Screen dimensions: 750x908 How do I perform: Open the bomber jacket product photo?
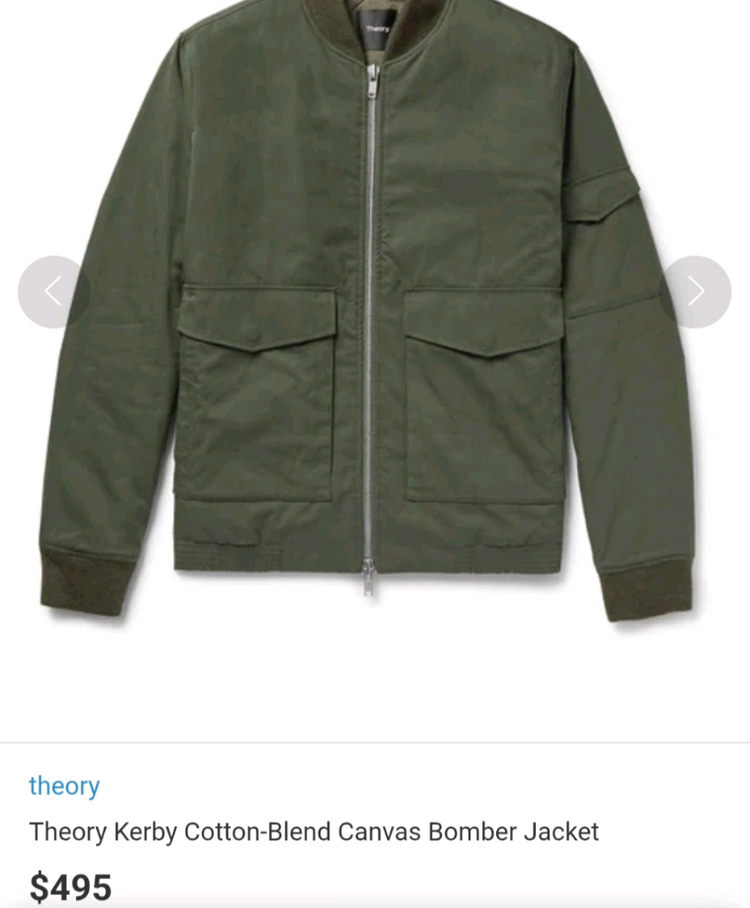coord(370,320)
